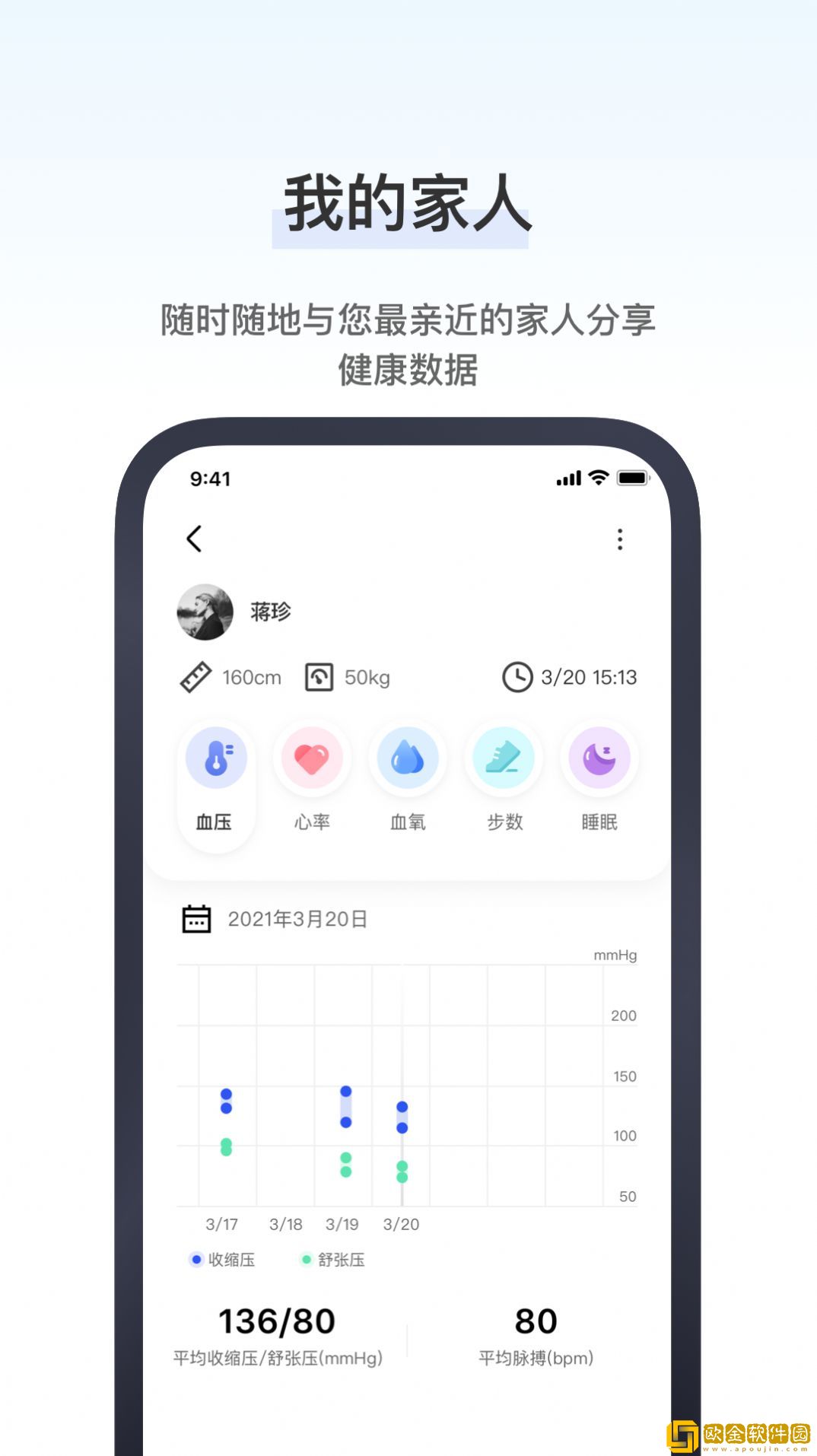Click the clock icon showing 3/20 15:13
The image size is (817, 1456).
click(x=518, y=677)
